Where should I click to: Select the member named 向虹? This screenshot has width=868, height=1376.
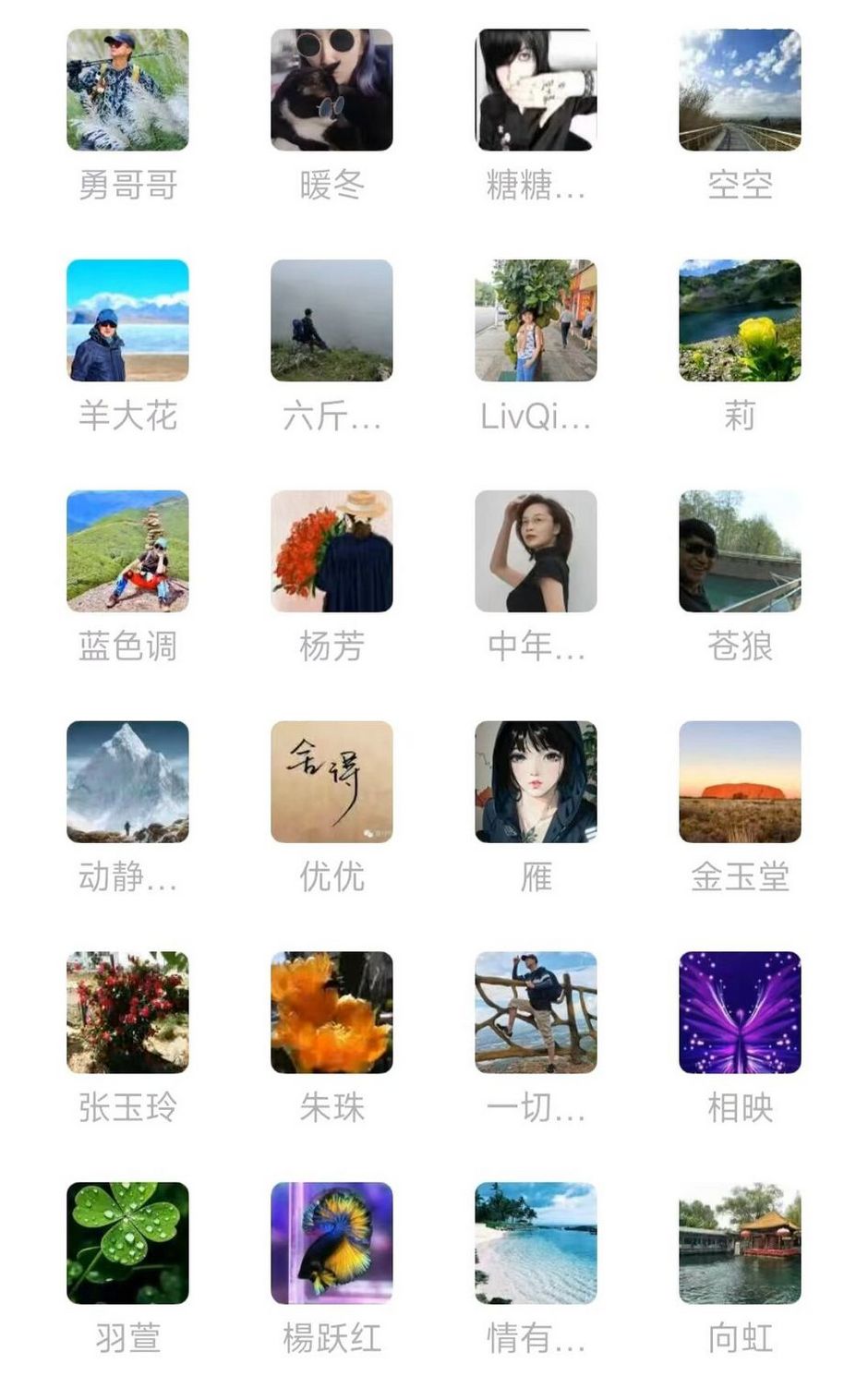pyautogui.click(x=740, y=1243)
